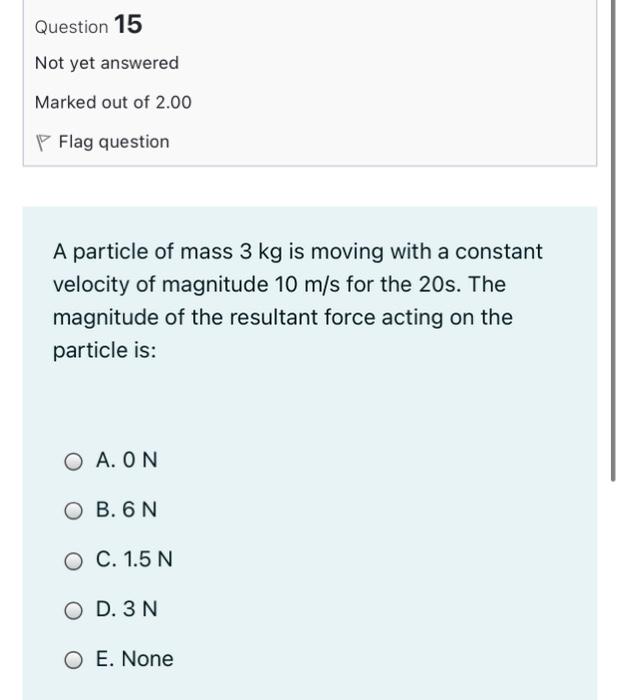Mark option D. 3 N

point(73,609)
